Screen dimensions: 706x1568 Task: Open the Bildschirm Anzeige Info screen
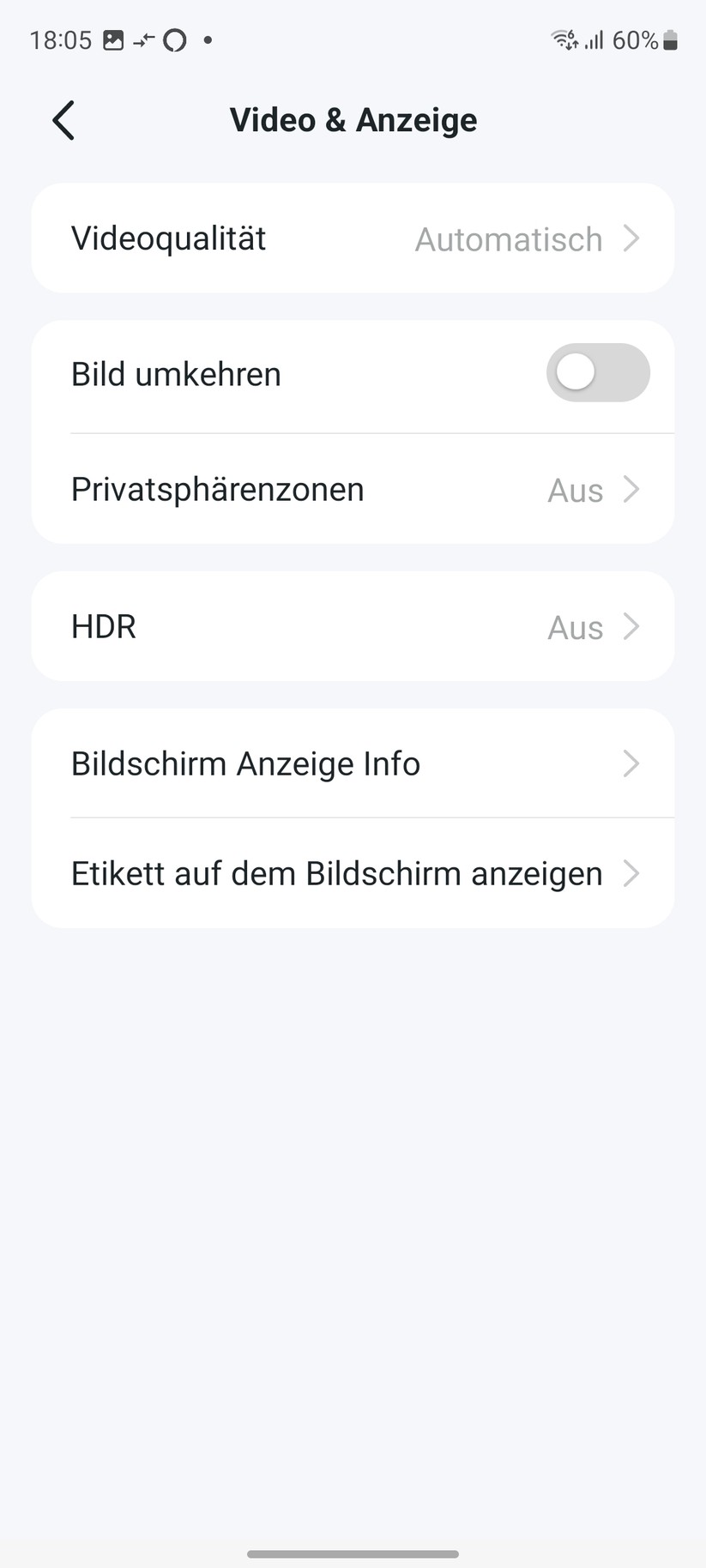[x=353, y=763]
